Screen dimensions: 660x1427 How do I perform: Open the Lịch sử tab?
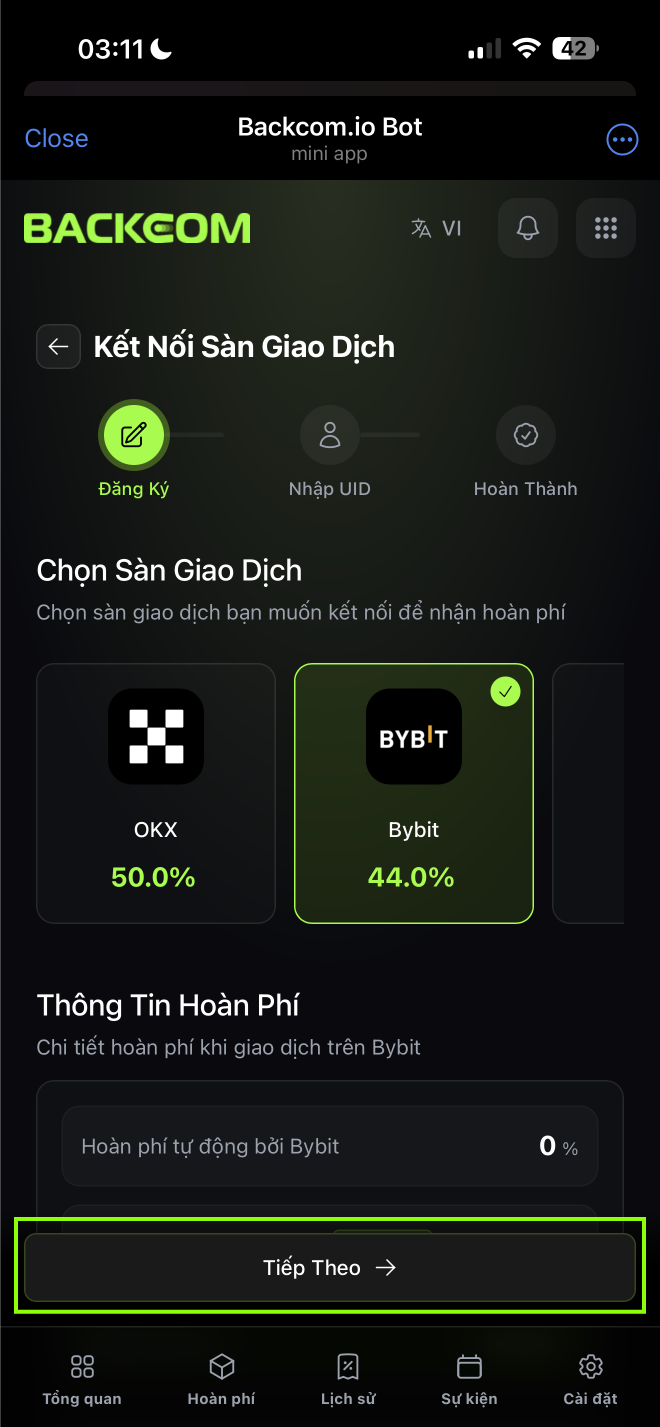348,1379
